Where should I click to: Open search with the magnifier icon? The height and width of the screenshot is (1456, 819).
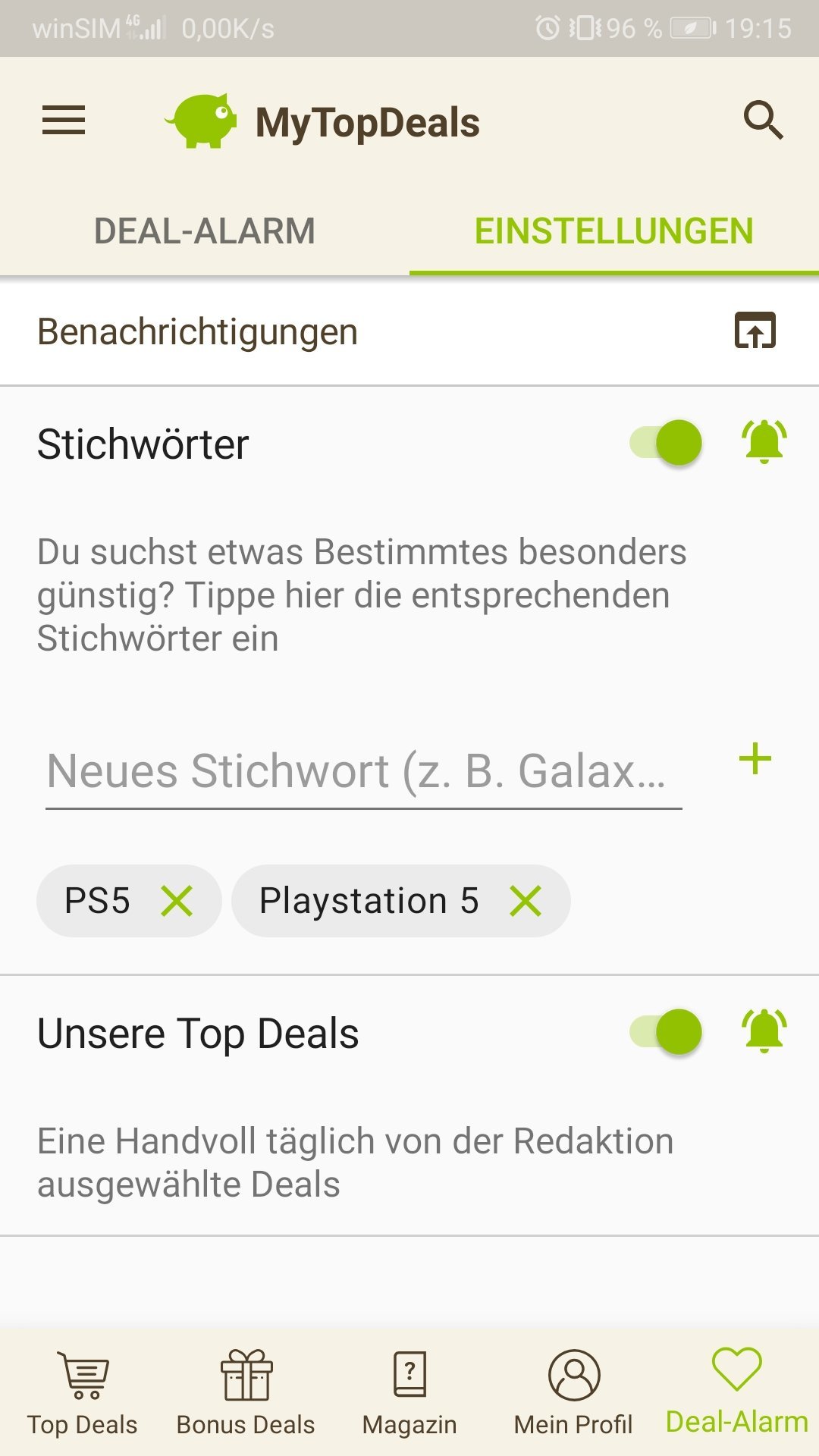click(763, 120)
